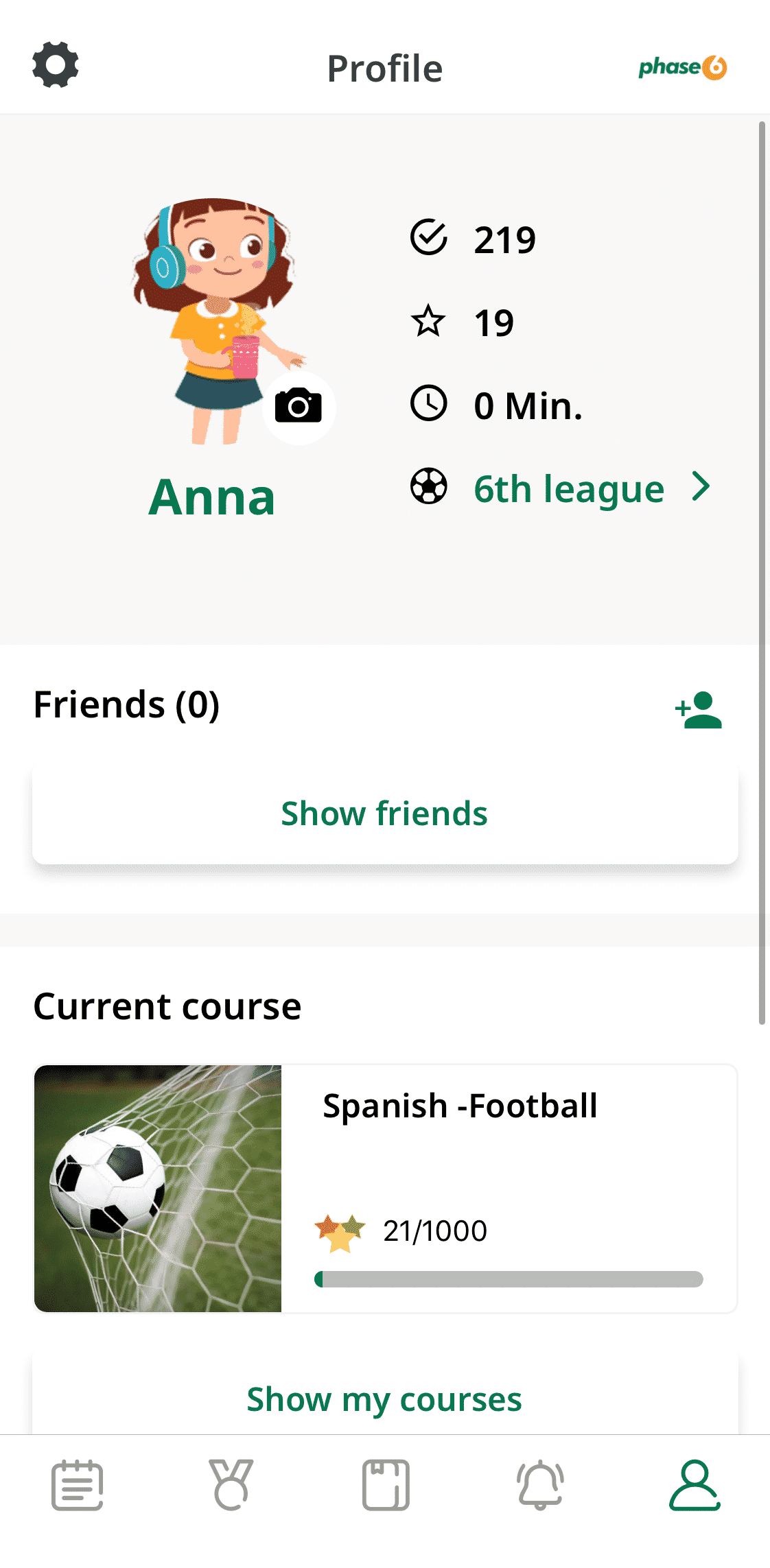Open the notepad icon in bottom navigation
The width and height of the screenshot is (770, 1568).
click(x=77, y=1484)
